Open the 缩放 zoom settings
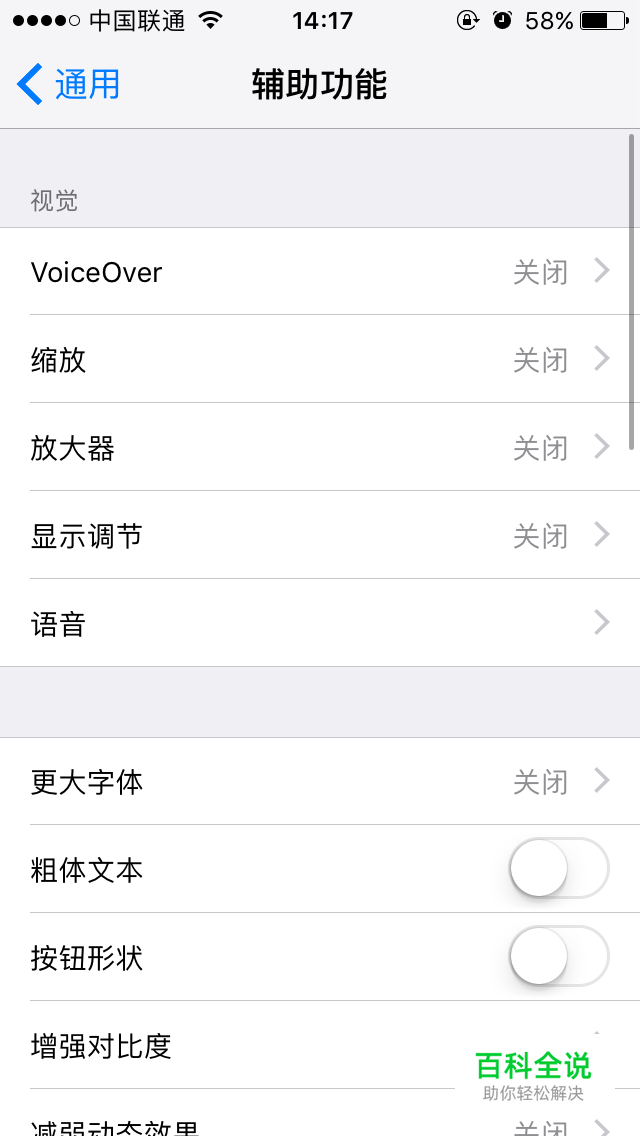 point(320,359)
